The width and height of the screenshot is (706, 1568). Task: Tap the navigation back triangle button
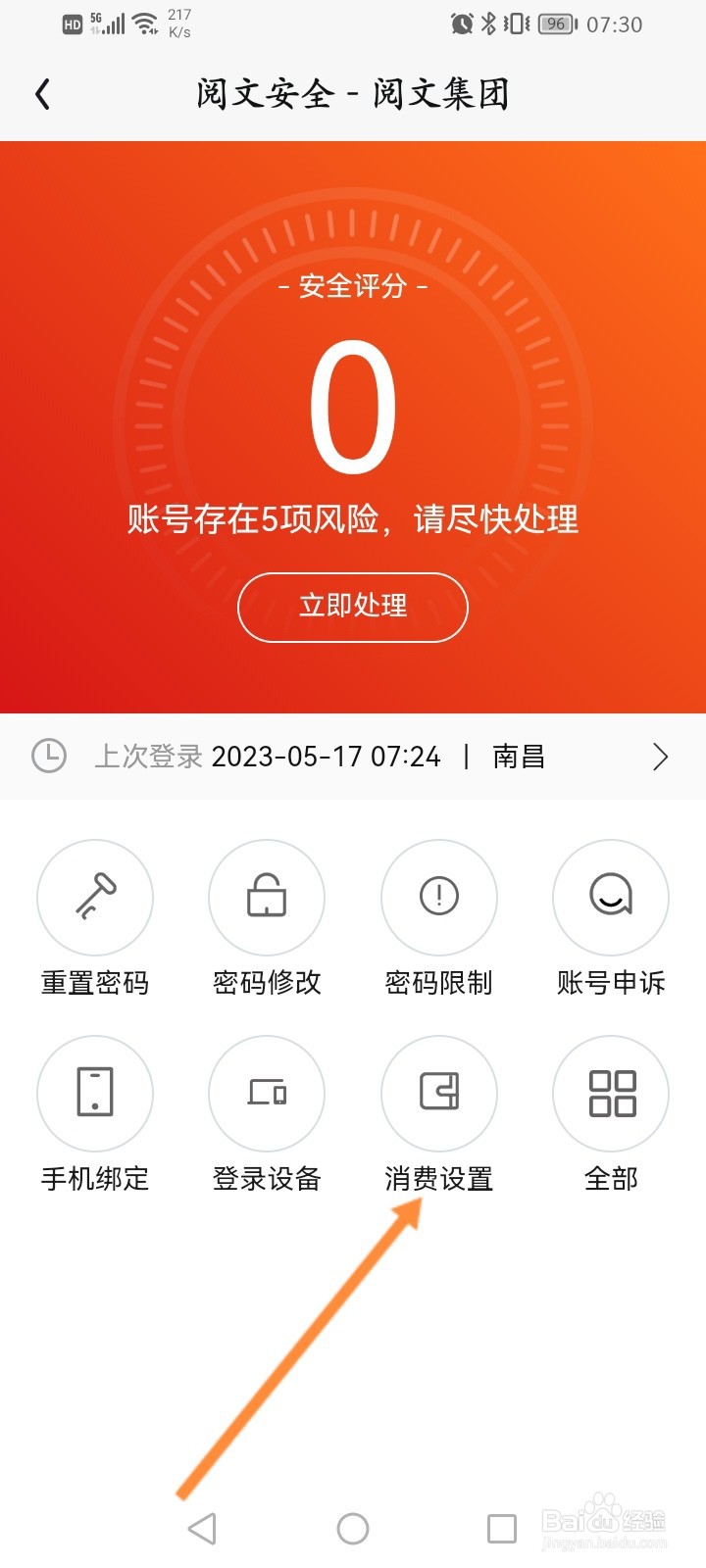click(x=203, y=1527)
